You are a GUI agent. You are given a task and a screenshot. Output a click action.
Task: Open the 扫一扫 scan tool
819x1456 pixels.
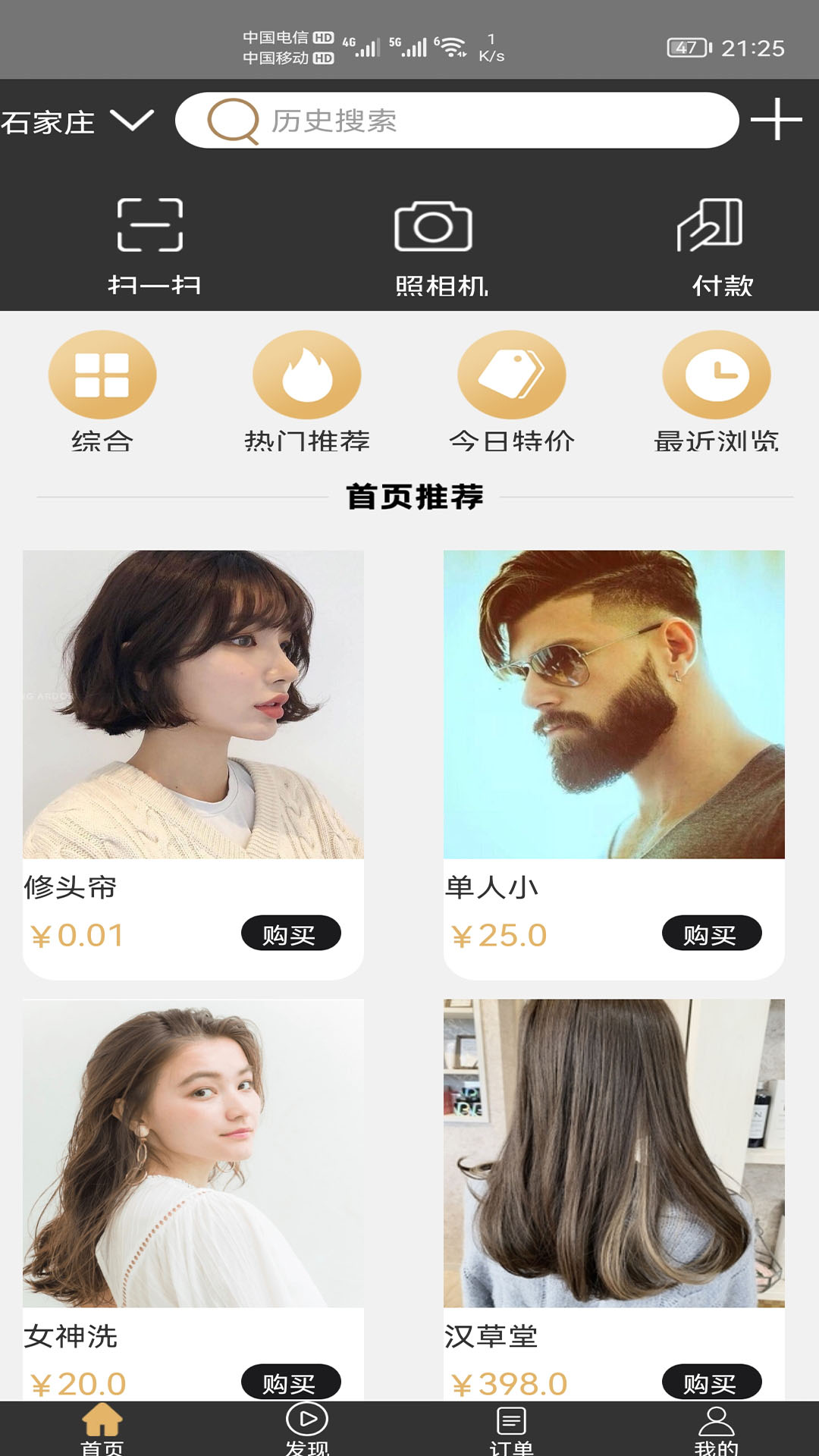[151, 243]
